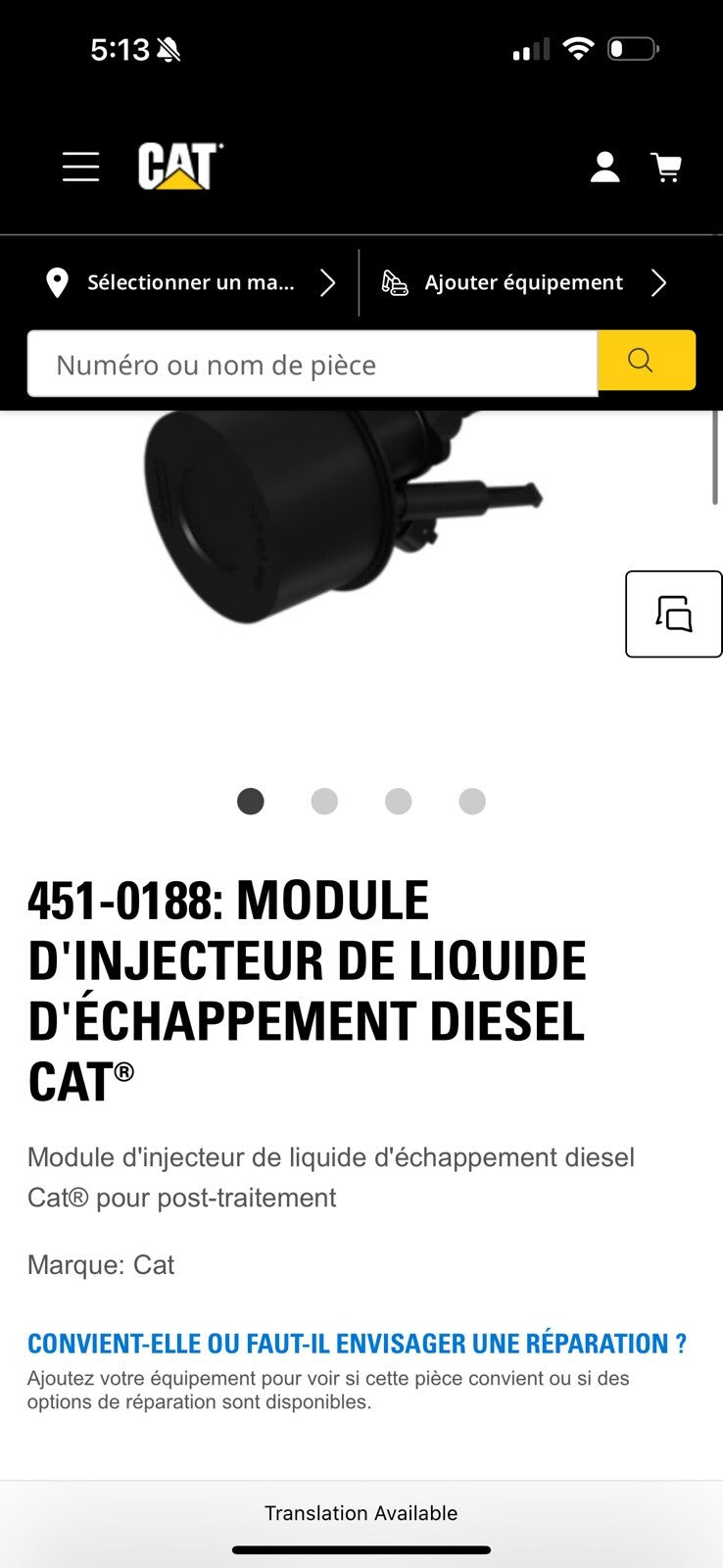Tap the CAT logo to go home

(180, 167)
